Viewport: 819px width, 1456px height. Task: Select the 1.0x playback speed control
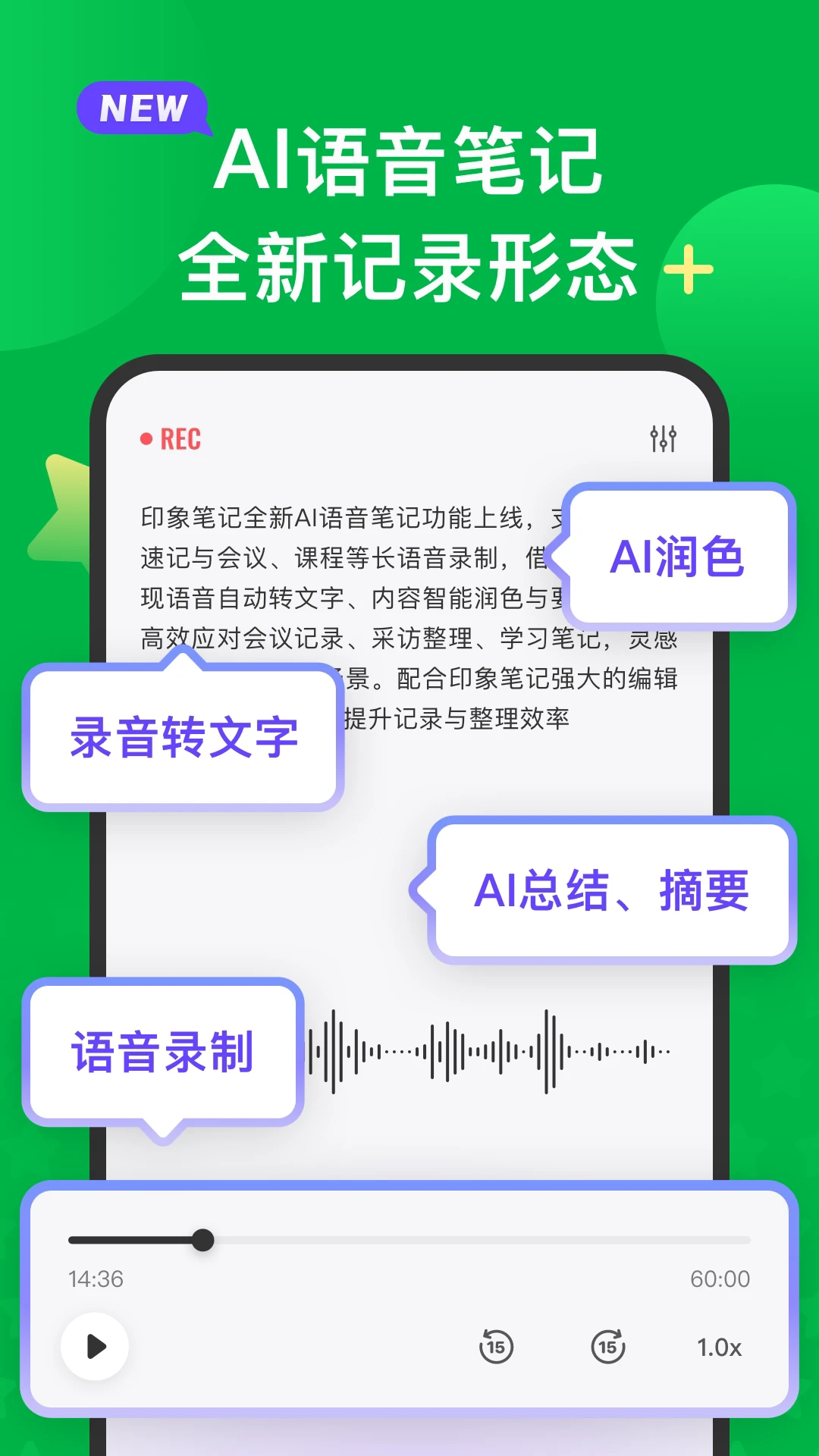point(717,1347)
